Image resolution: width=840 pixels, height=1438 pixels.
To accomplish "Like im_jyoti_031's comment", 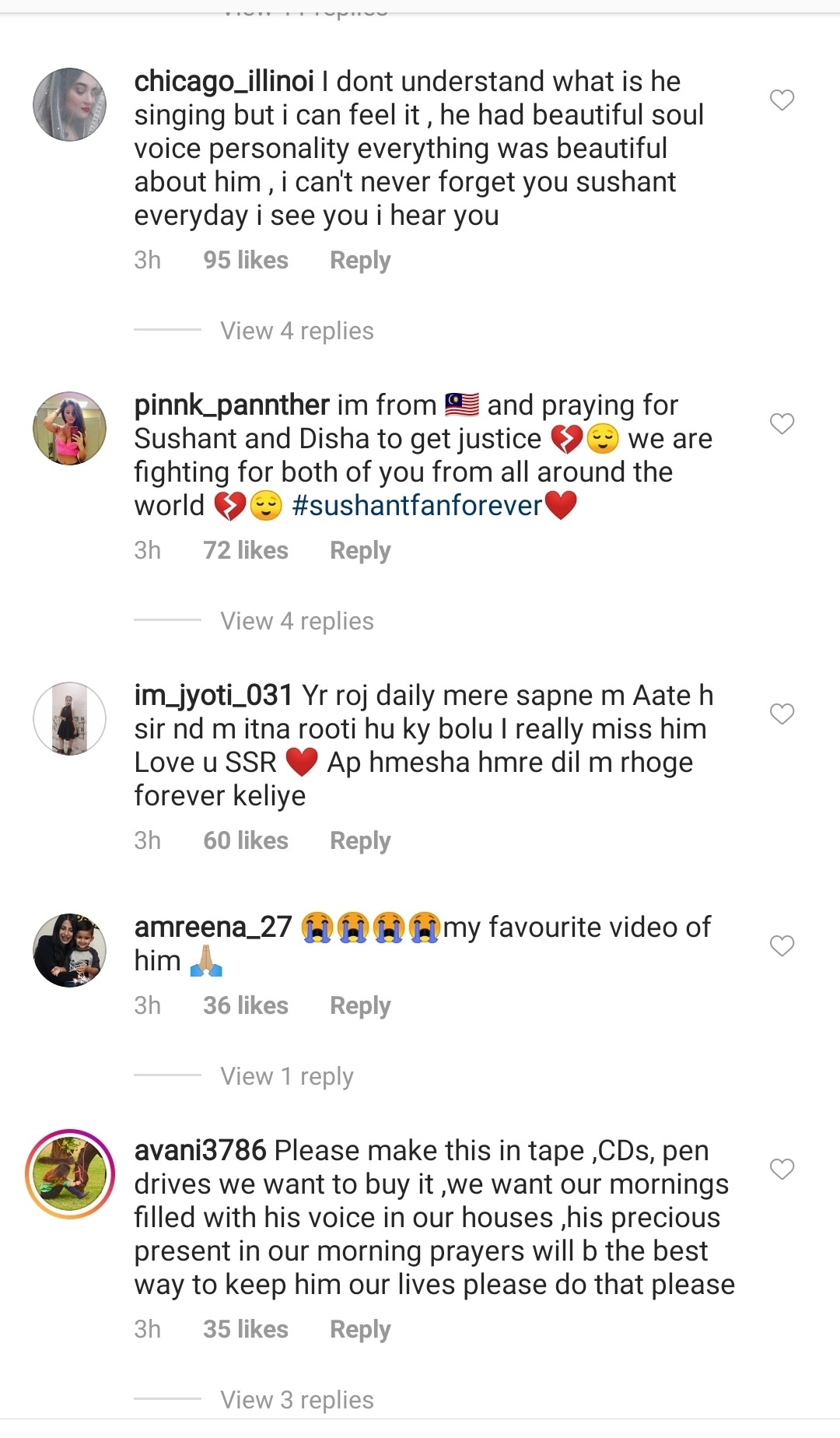I will (782, 714).
